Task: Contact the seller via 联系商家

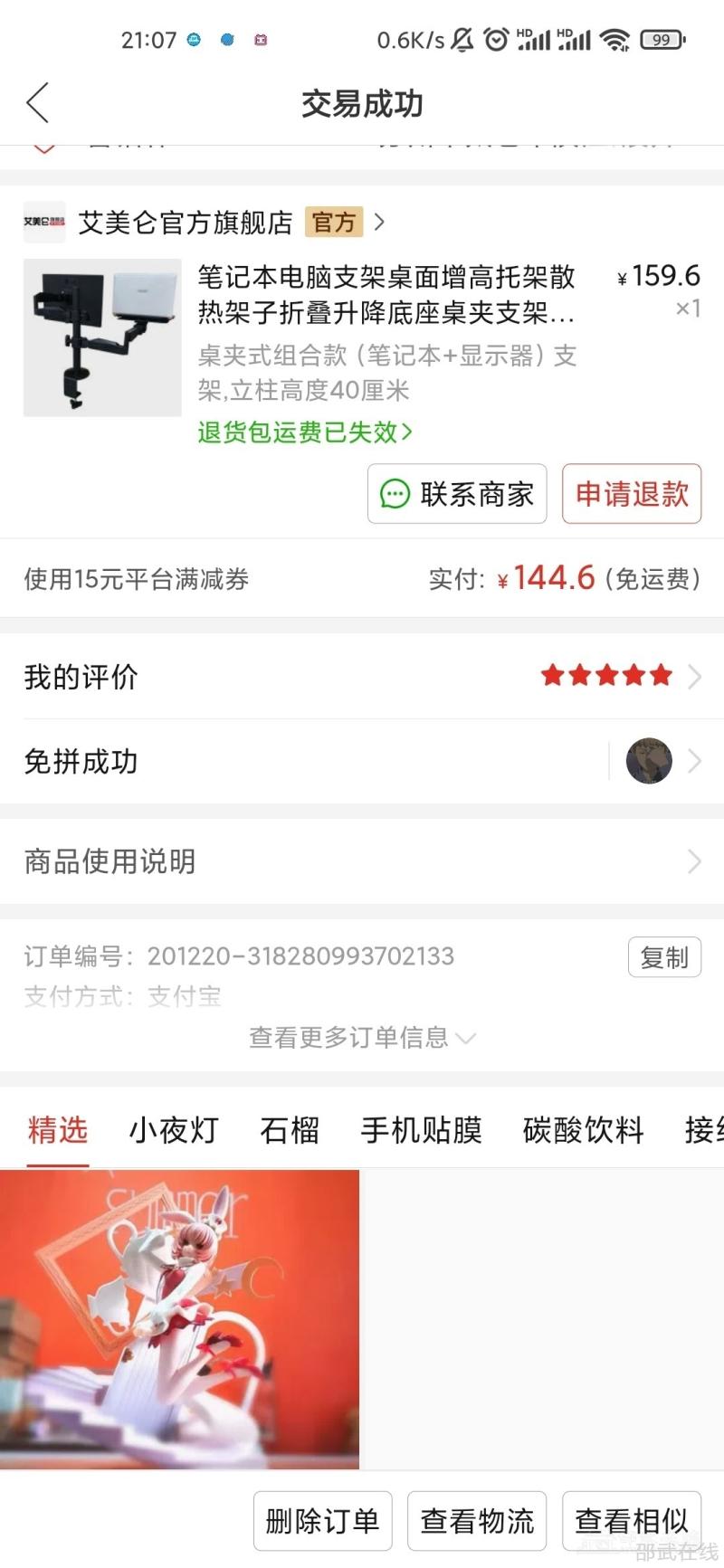Action: click(457, 494)
